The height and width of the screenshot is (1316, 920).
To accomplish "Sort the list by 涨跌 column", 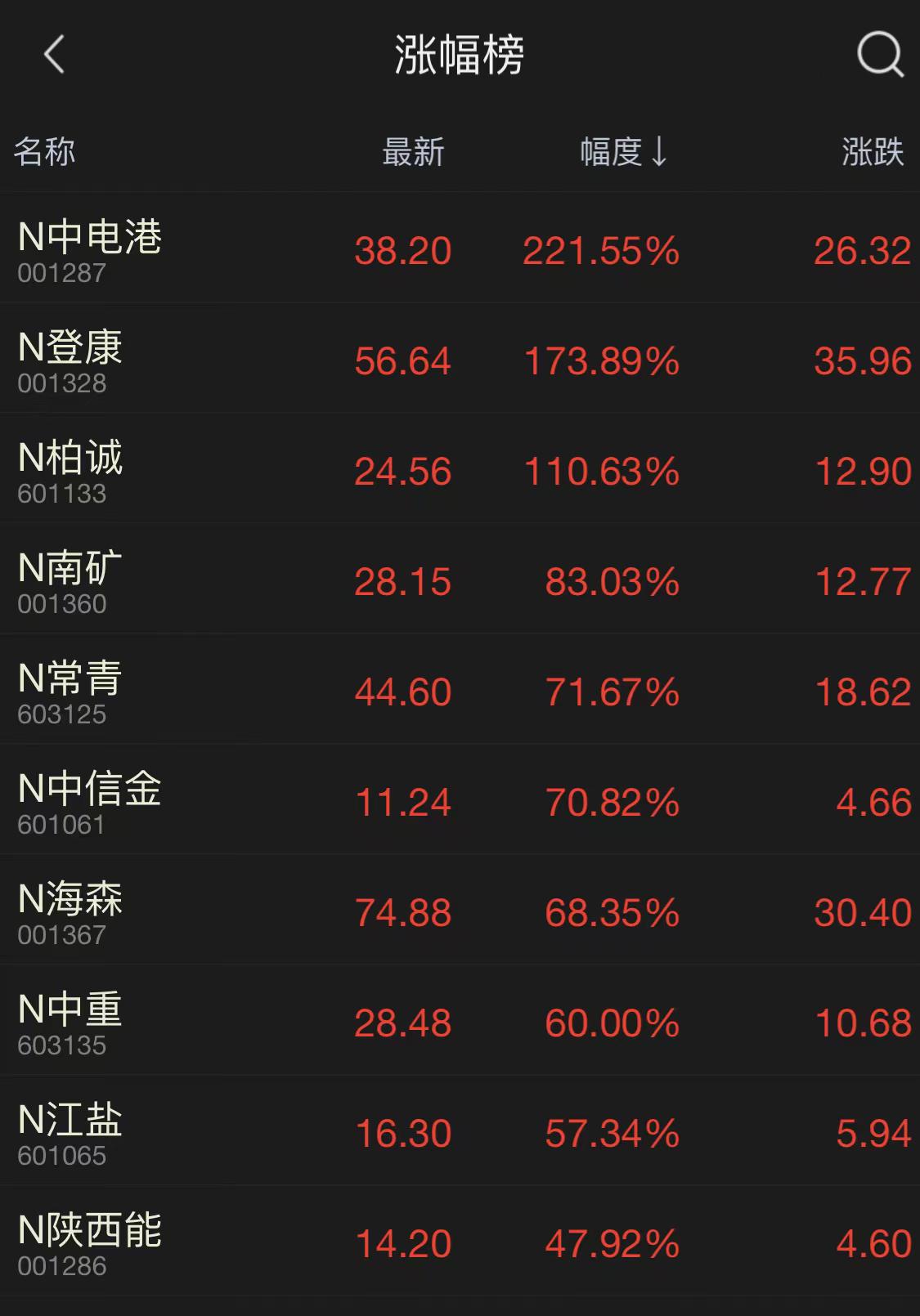I will [872, 152].
